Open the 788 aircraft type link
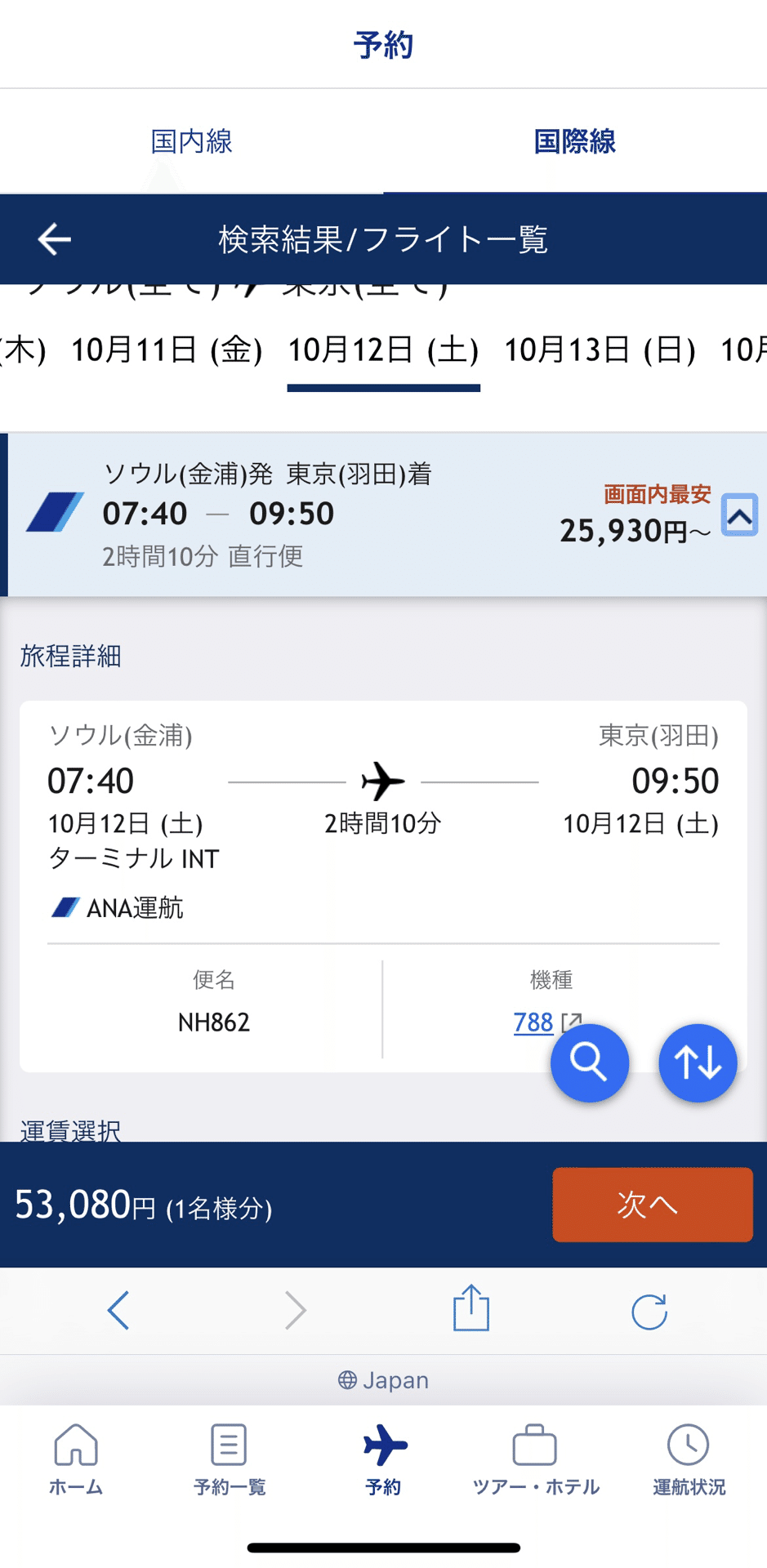The height and width of the screenshot is (1568, 767). tap(533, 1022)
